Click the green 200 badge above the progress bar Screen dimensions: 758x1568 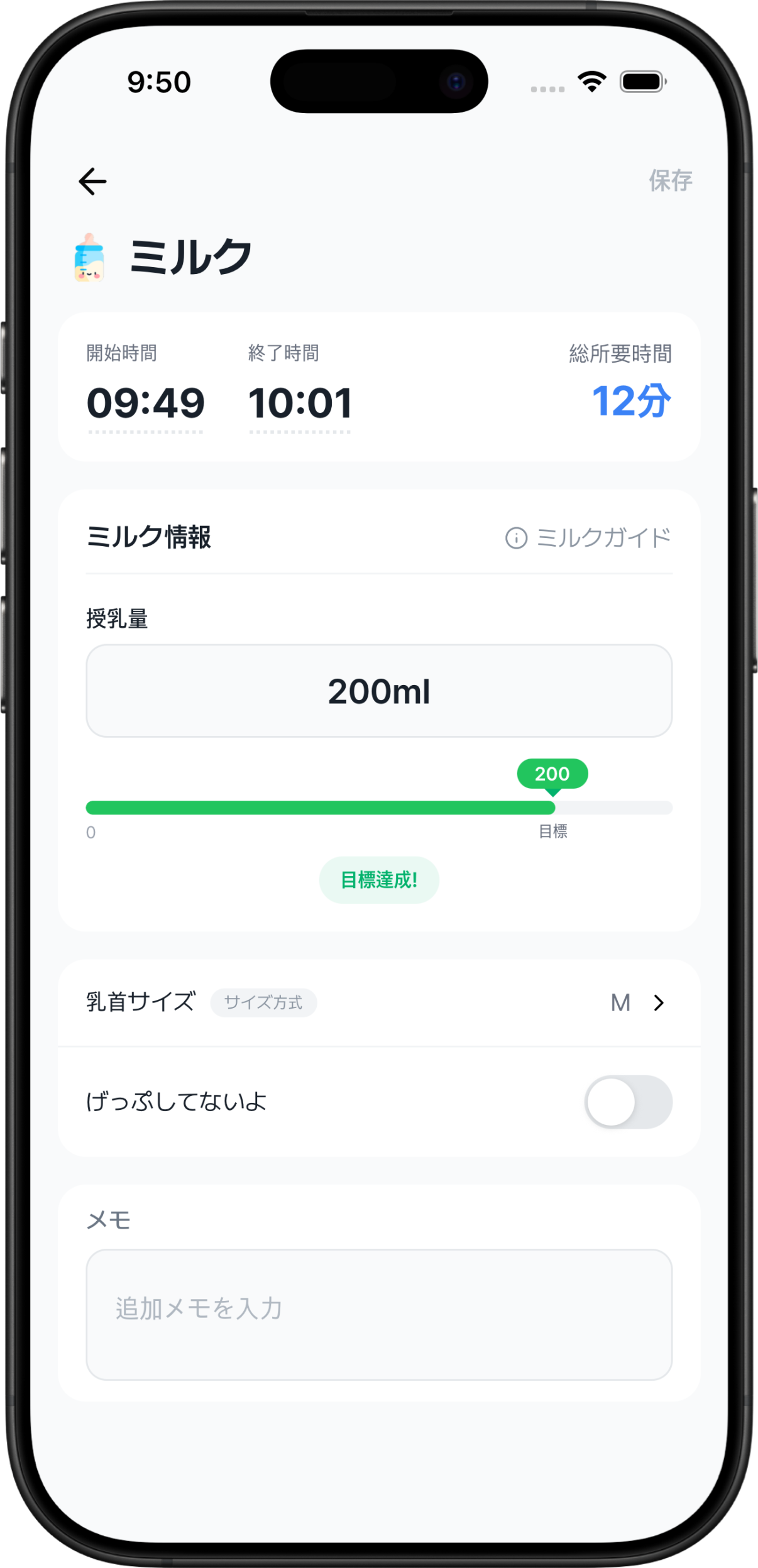click(551, 774)
